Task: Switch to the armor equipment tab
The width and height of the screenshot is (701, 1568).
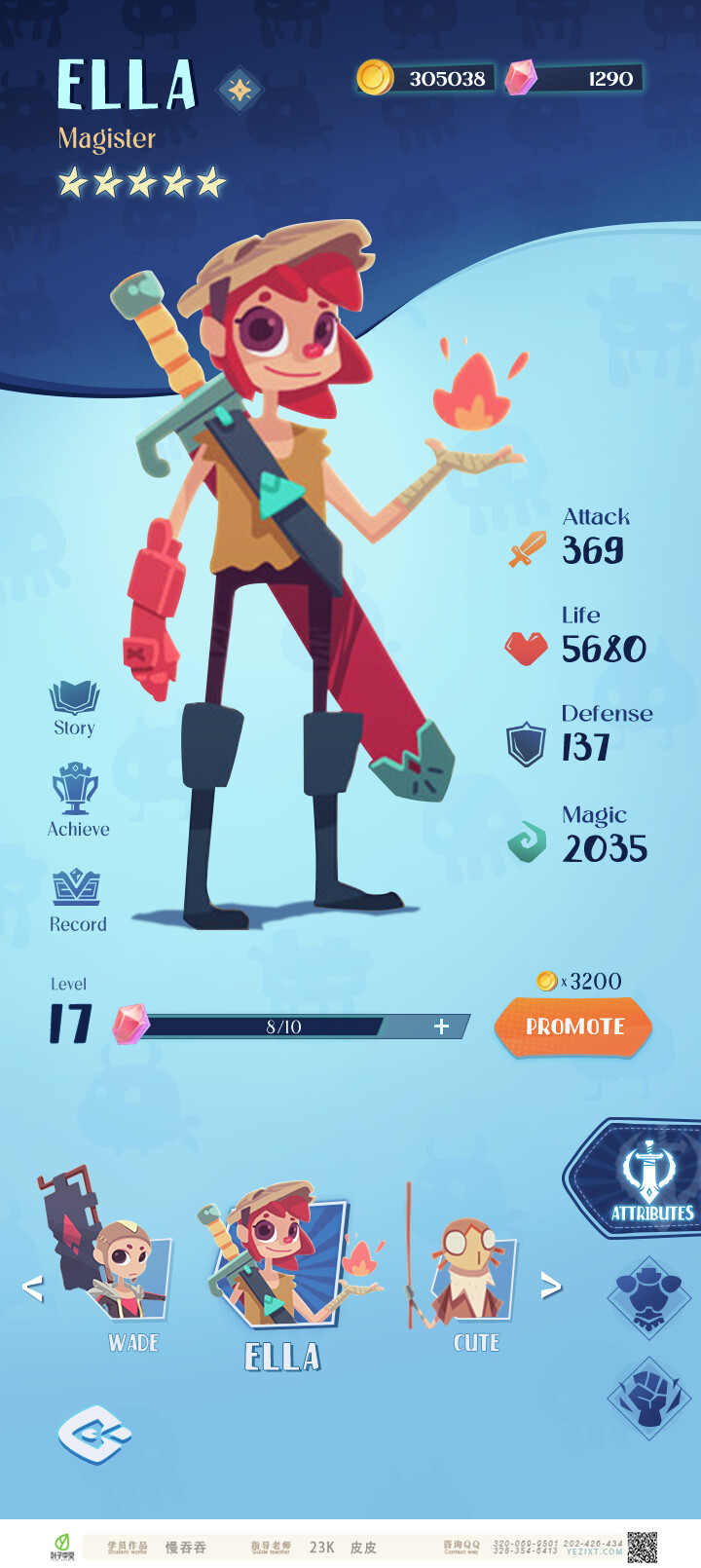Action: tap(648, 1296)
